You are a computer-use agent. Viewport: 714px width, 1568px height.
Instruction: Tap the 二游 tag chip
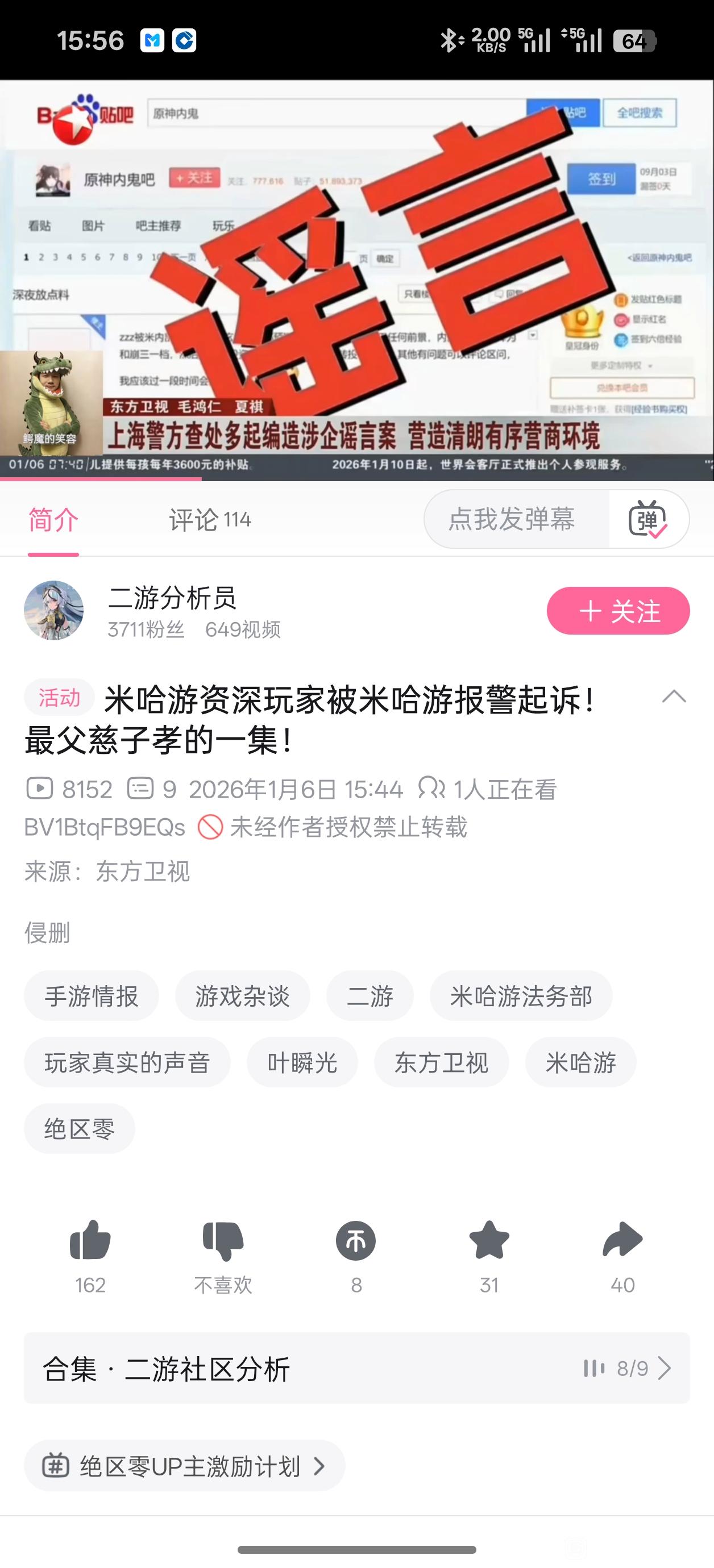click(370, 996)
